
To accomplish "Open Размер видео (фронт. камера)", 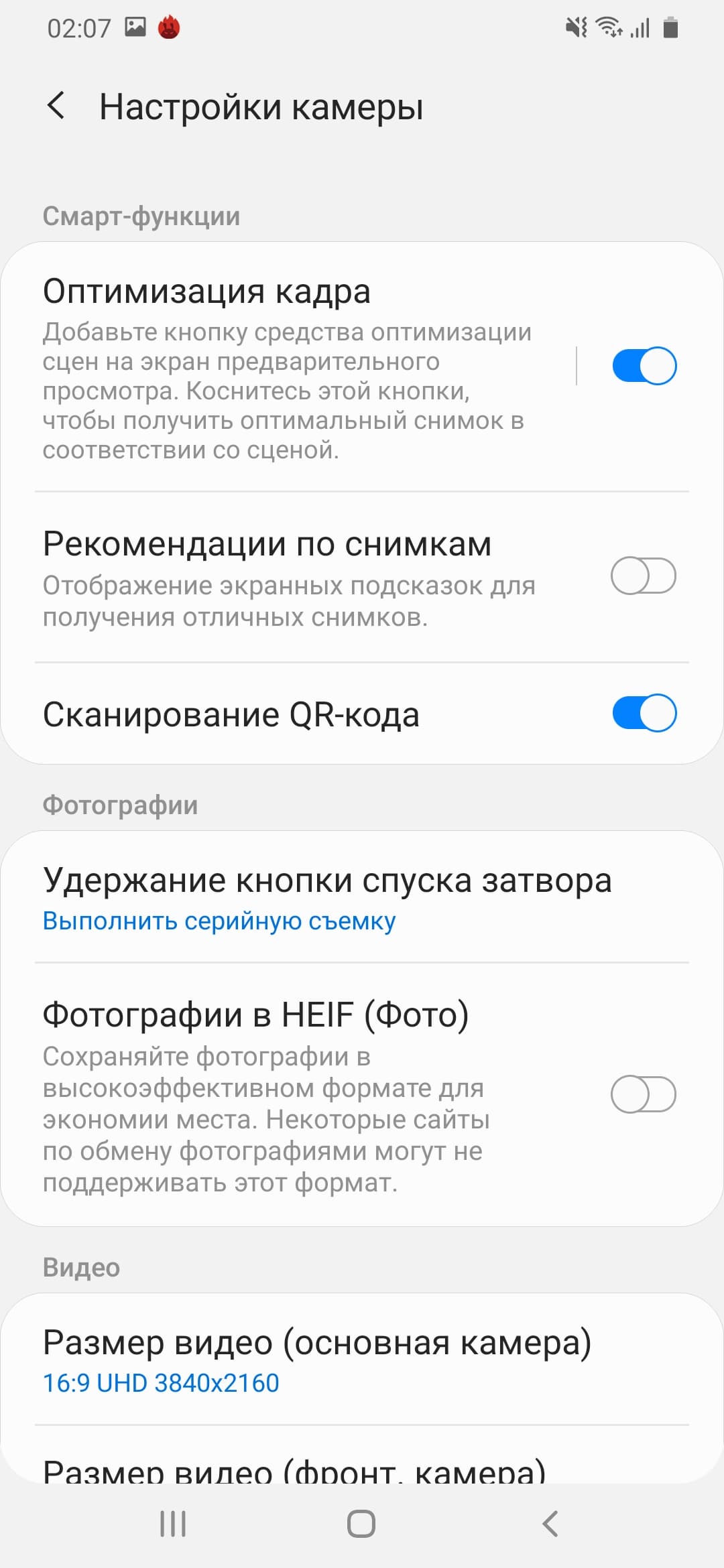I will (x=295, y=1467).
